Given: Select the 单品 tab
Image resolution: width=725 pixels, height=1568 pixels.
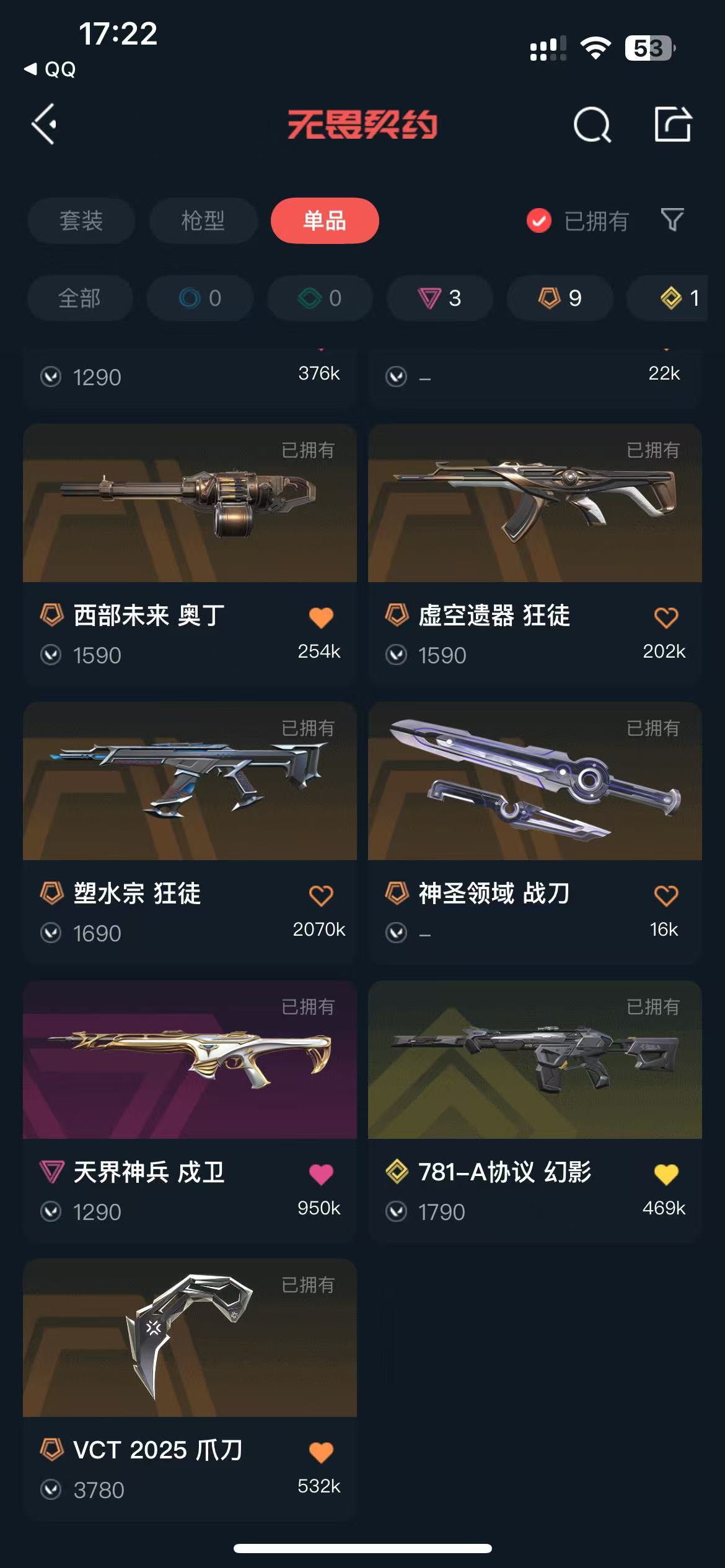Looking at the screenshot, I should coord(325,220).
